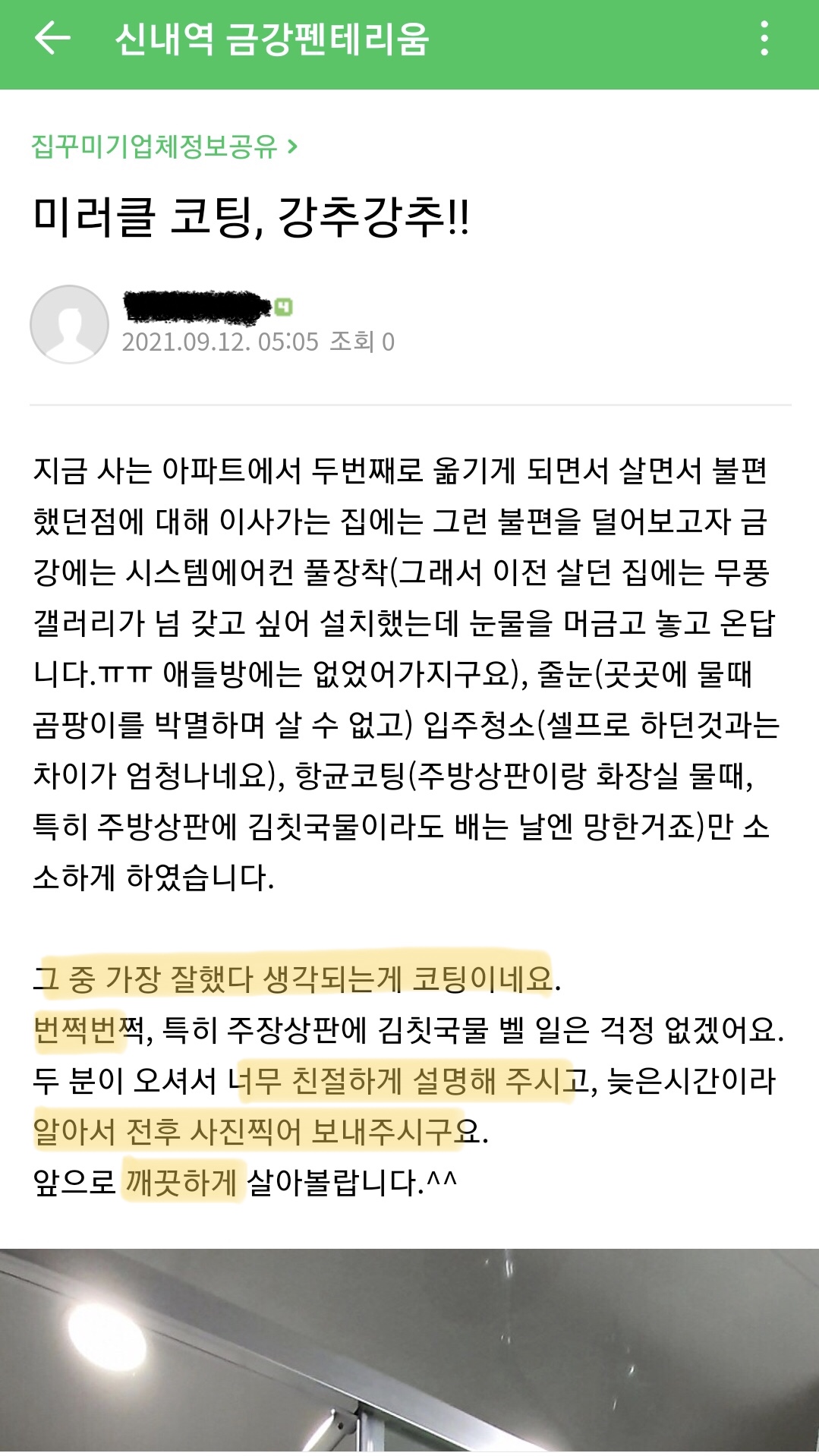Screen dimensions: 819x1456
Task: Open the attached photo in the post
Action: point(410,1351)
